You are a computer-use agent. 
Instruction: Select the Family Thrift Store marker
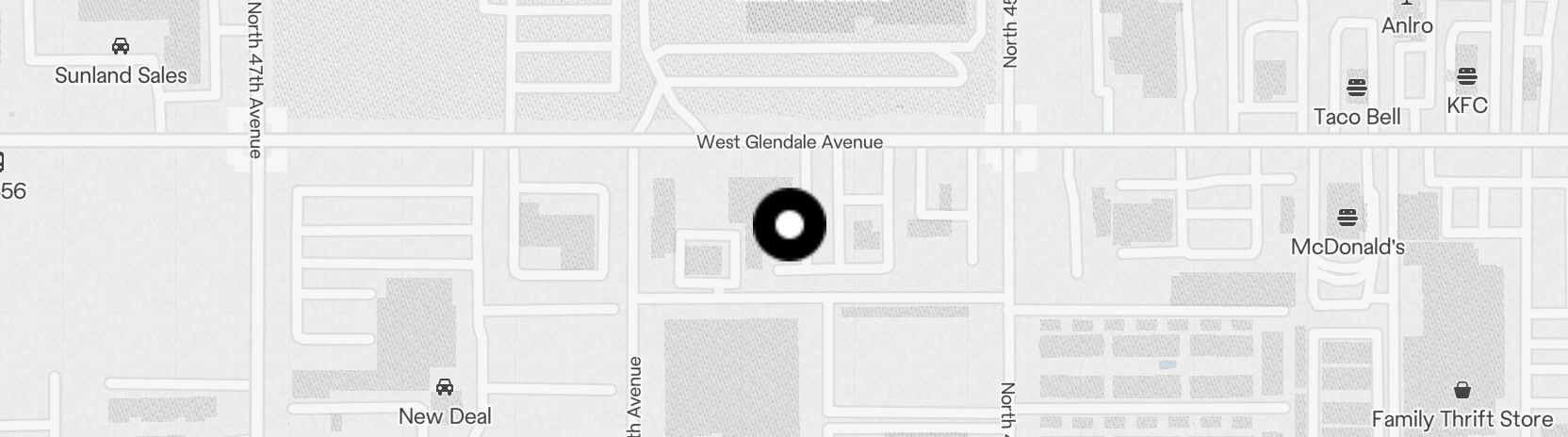click(1462, 390)
